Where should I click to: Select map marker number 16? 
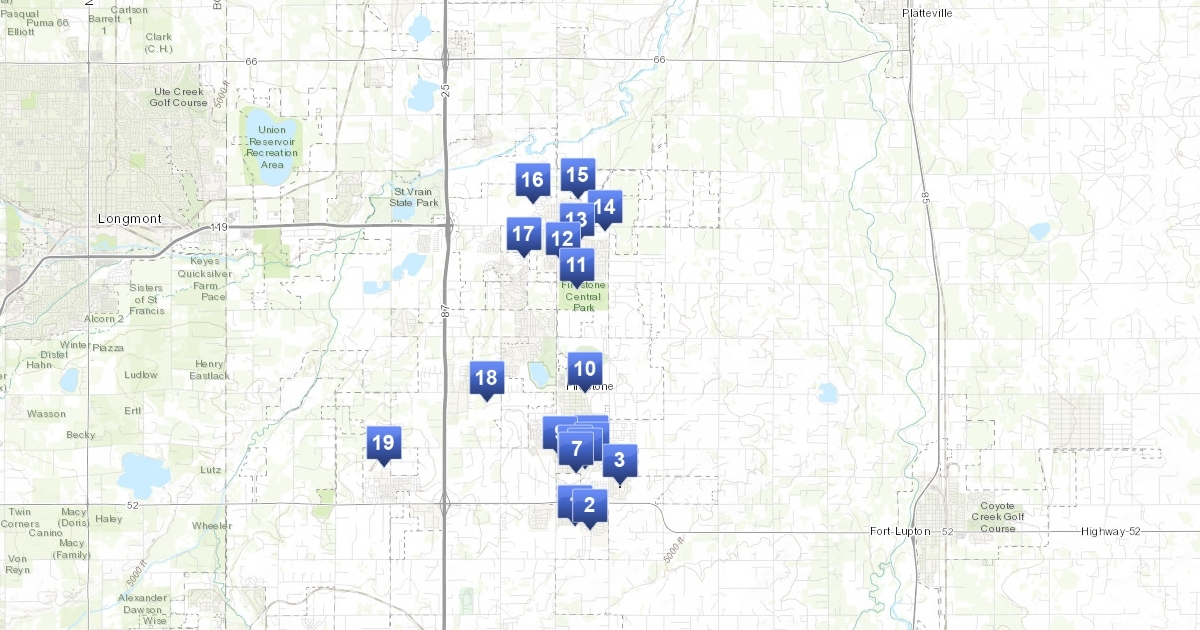point(532,180)
